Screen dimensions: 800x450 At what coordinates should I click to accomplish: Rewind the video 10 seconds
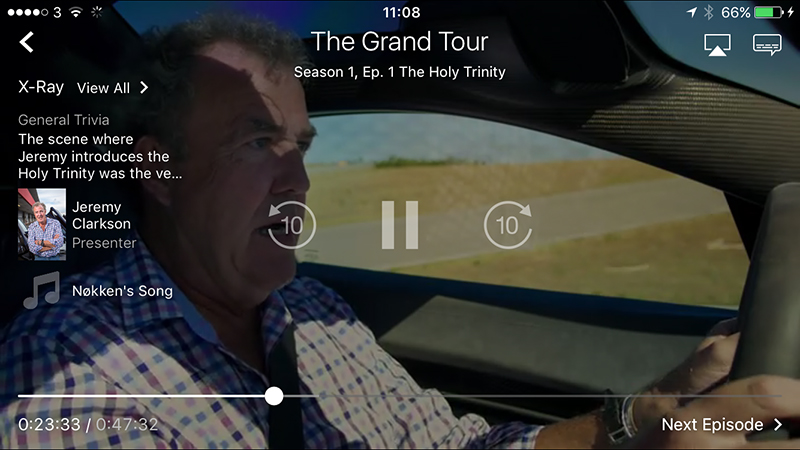(292, 225)
